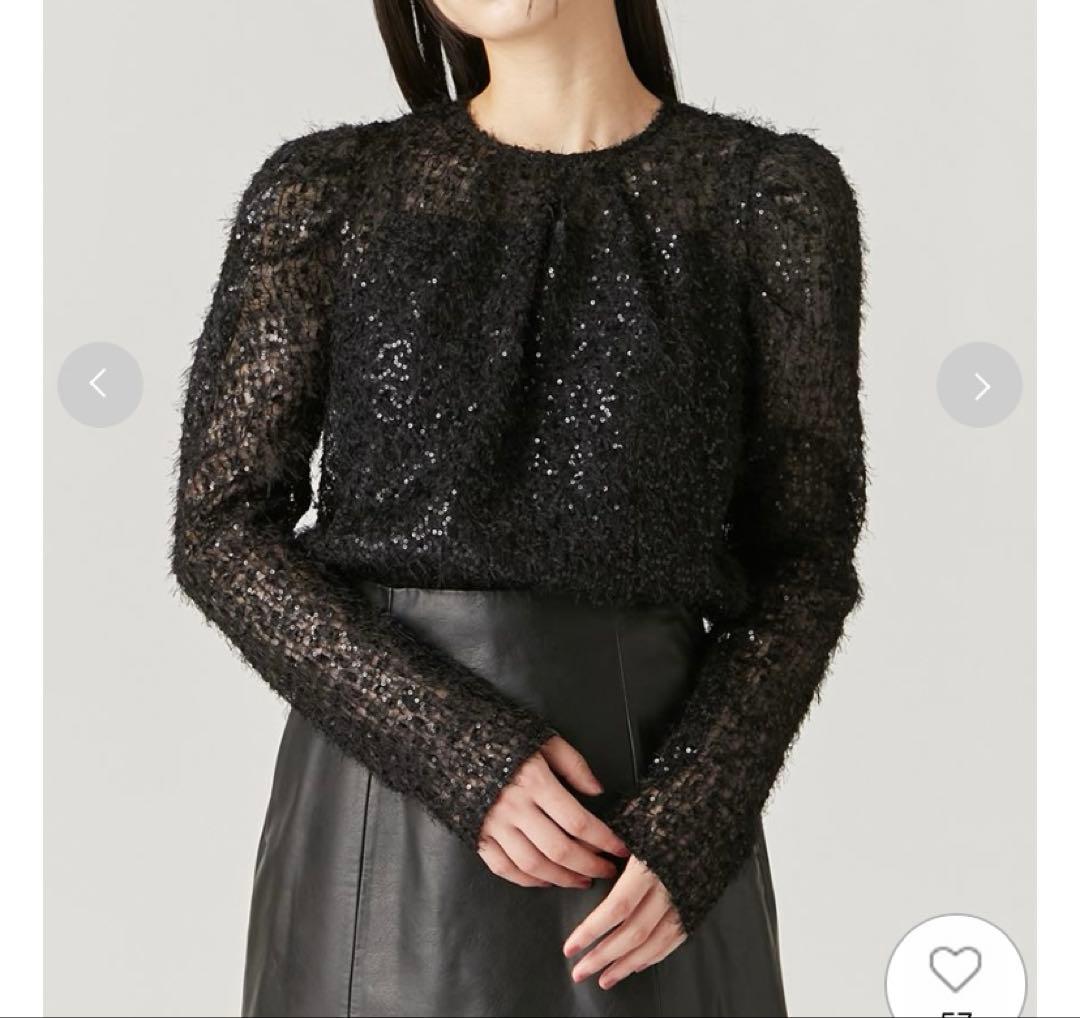Go to the previous product photo

[100, 385]
